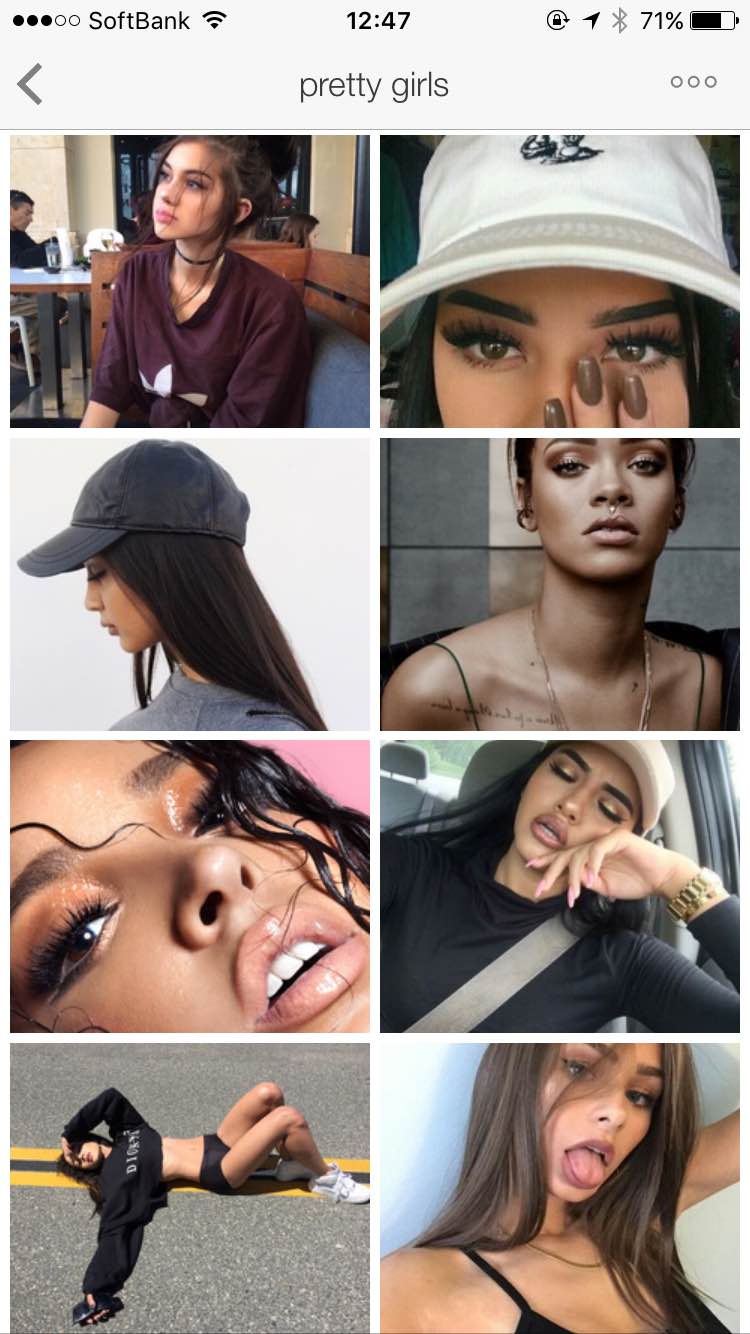Open the three-dot options menu
The height and width of the screenshot is (1334, 750).
click(x=693, y=83)
